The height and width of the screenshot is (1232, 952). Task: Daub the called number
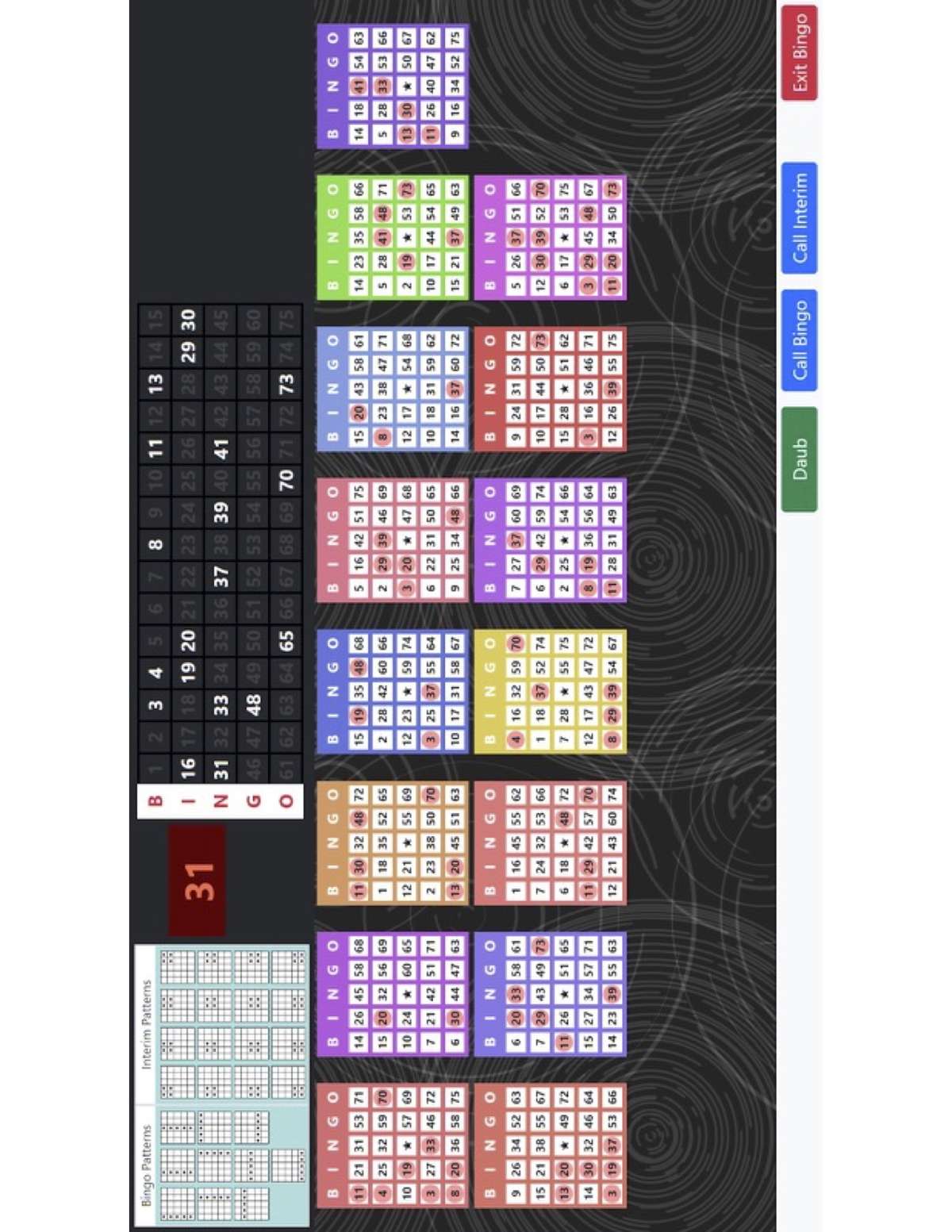click(x=799, y=459)
